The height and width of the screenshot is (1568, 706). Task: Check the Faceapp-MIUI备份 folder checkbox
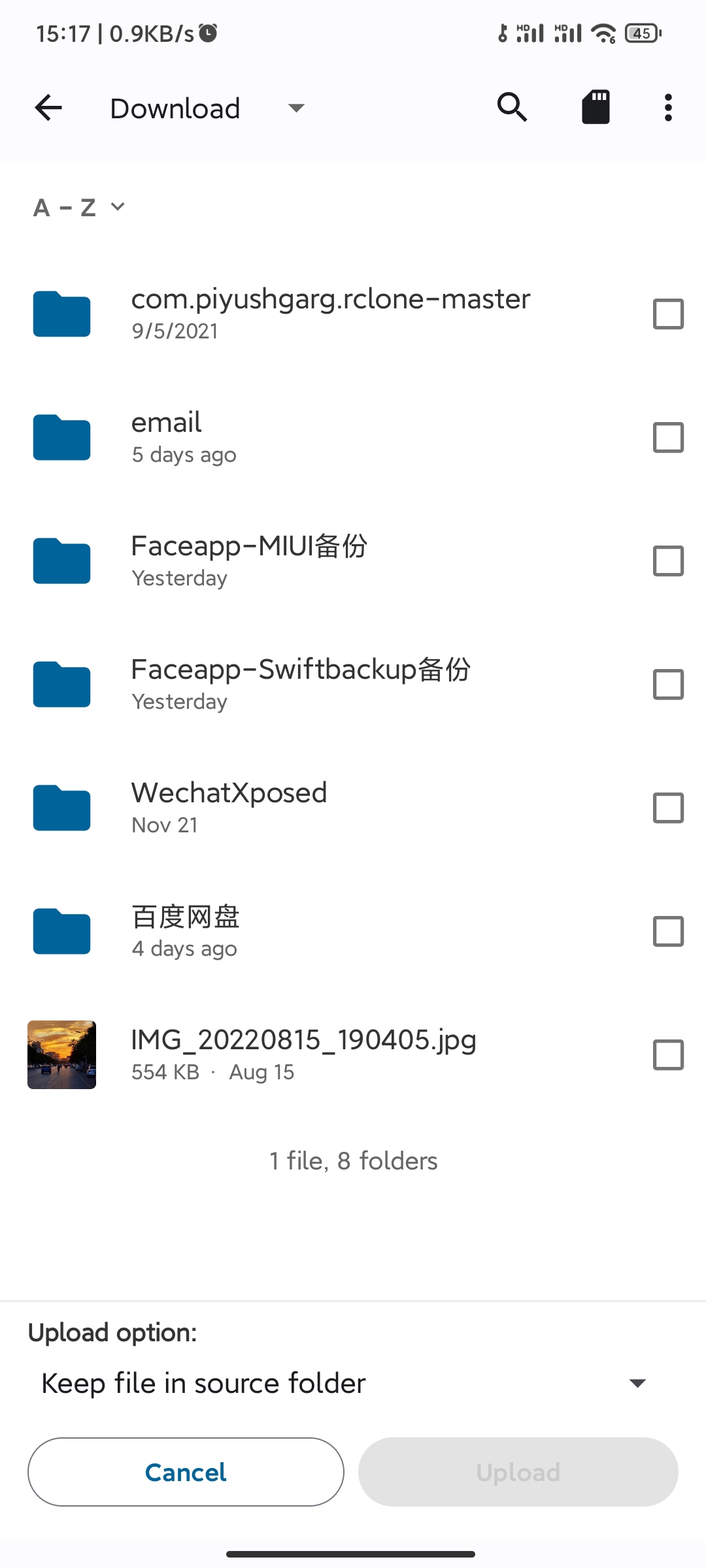tap(667, 560)
